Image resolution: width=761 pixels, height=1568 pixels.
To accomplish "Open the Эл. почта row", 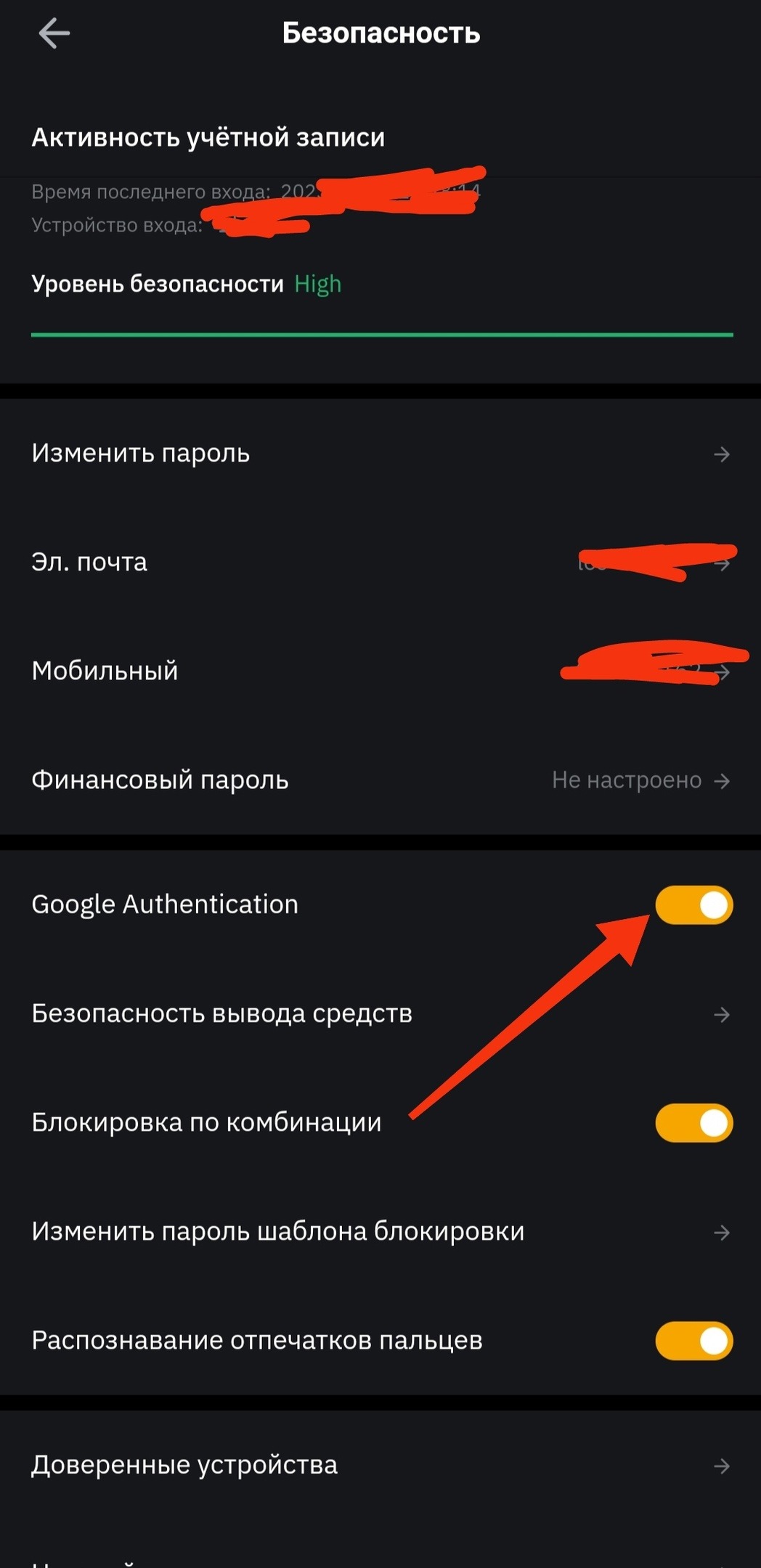I will tap(380, 563).
